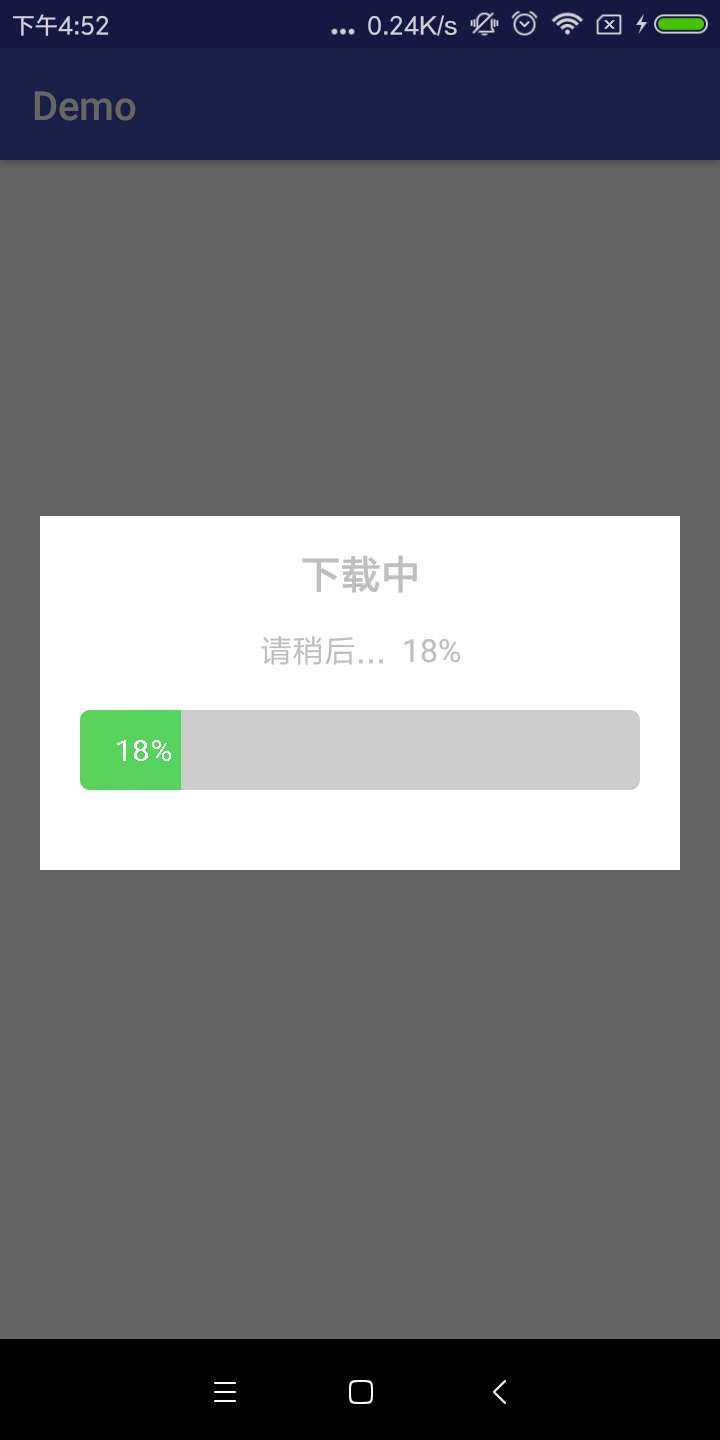This screenshot has width=720, height=1440.
Task: Open the recent apps menu button
Action: coord(225,1391)
